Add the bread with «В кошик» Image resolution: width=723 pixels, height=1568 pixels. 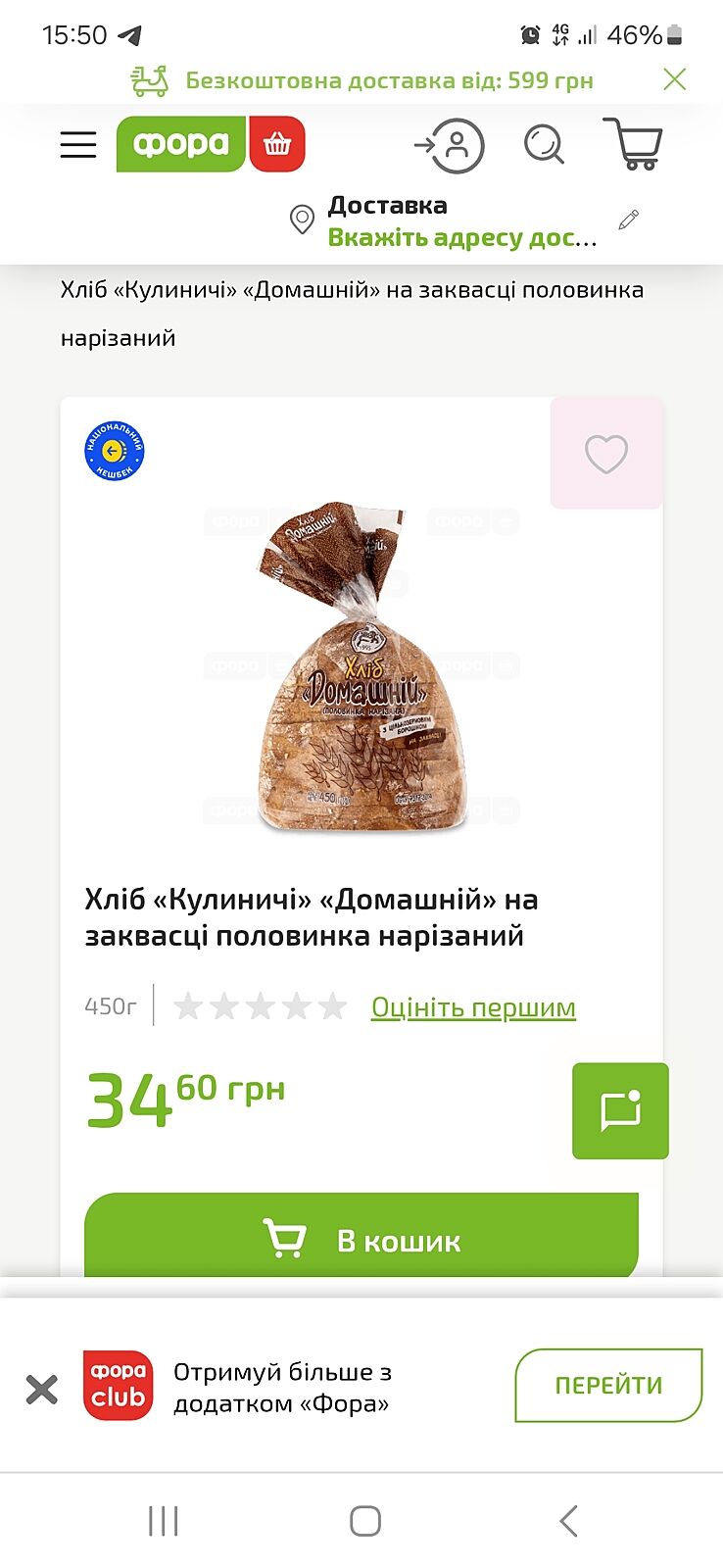(x=361, y=1240)
